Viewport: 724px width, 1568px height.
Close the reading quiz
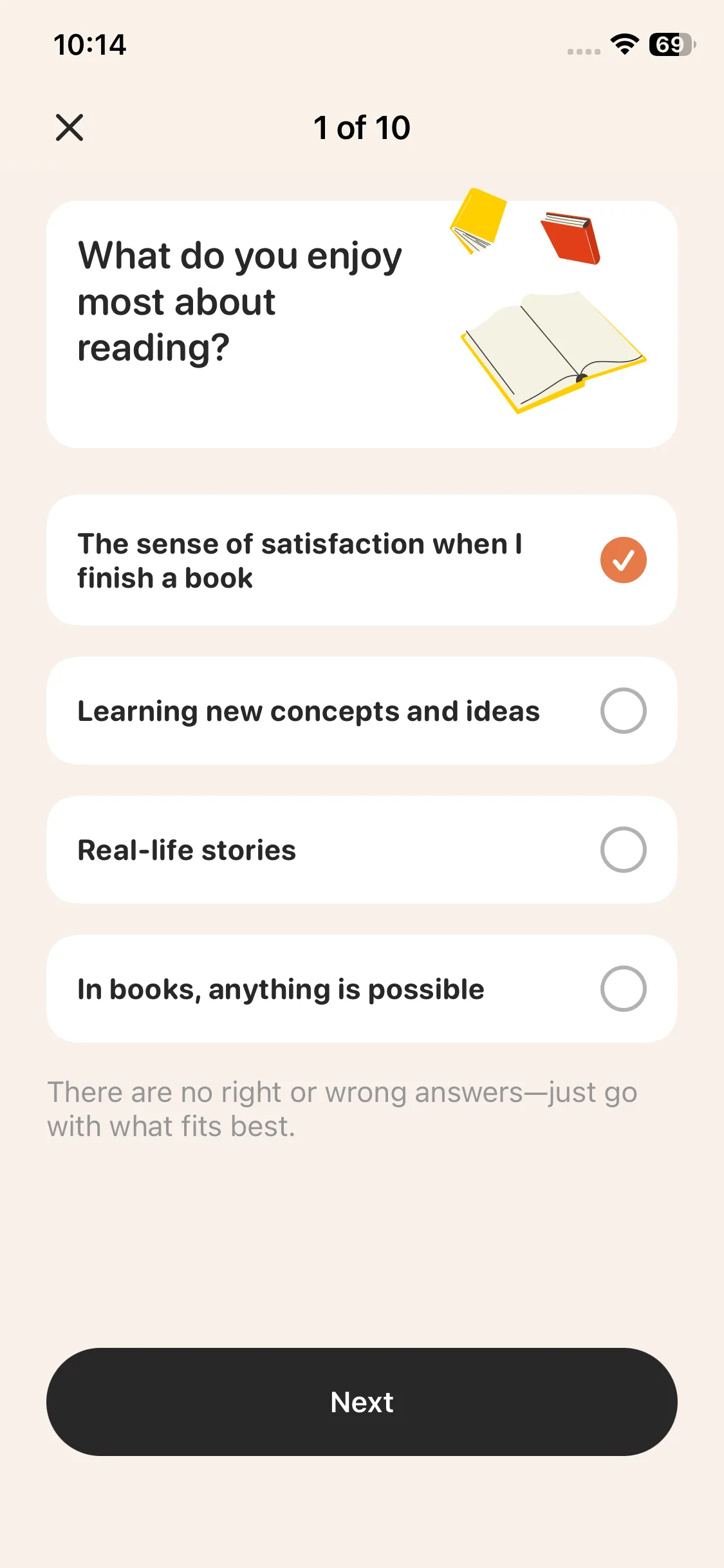pos(70,127)
